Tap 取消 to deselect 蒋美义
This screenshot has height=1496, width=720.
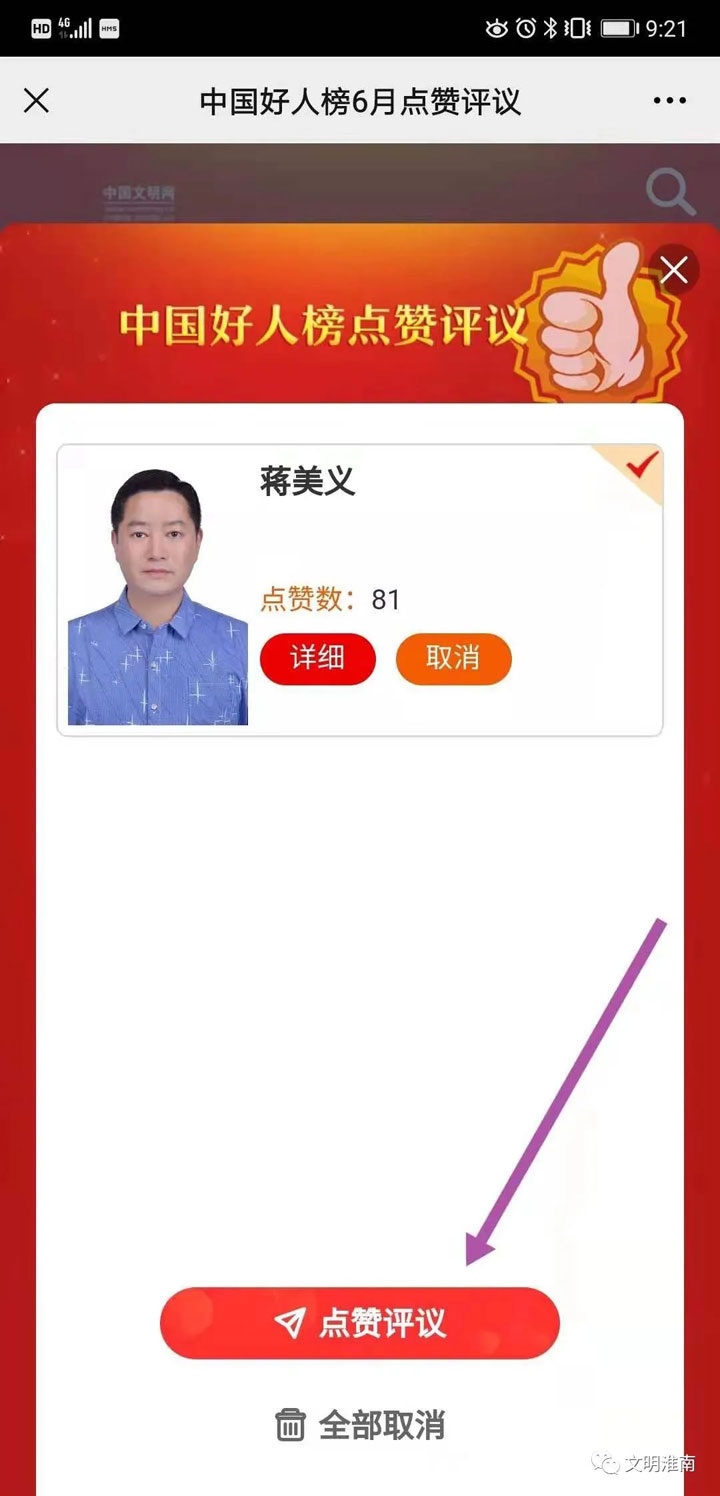pyautogui.click(x=453, y=659)
